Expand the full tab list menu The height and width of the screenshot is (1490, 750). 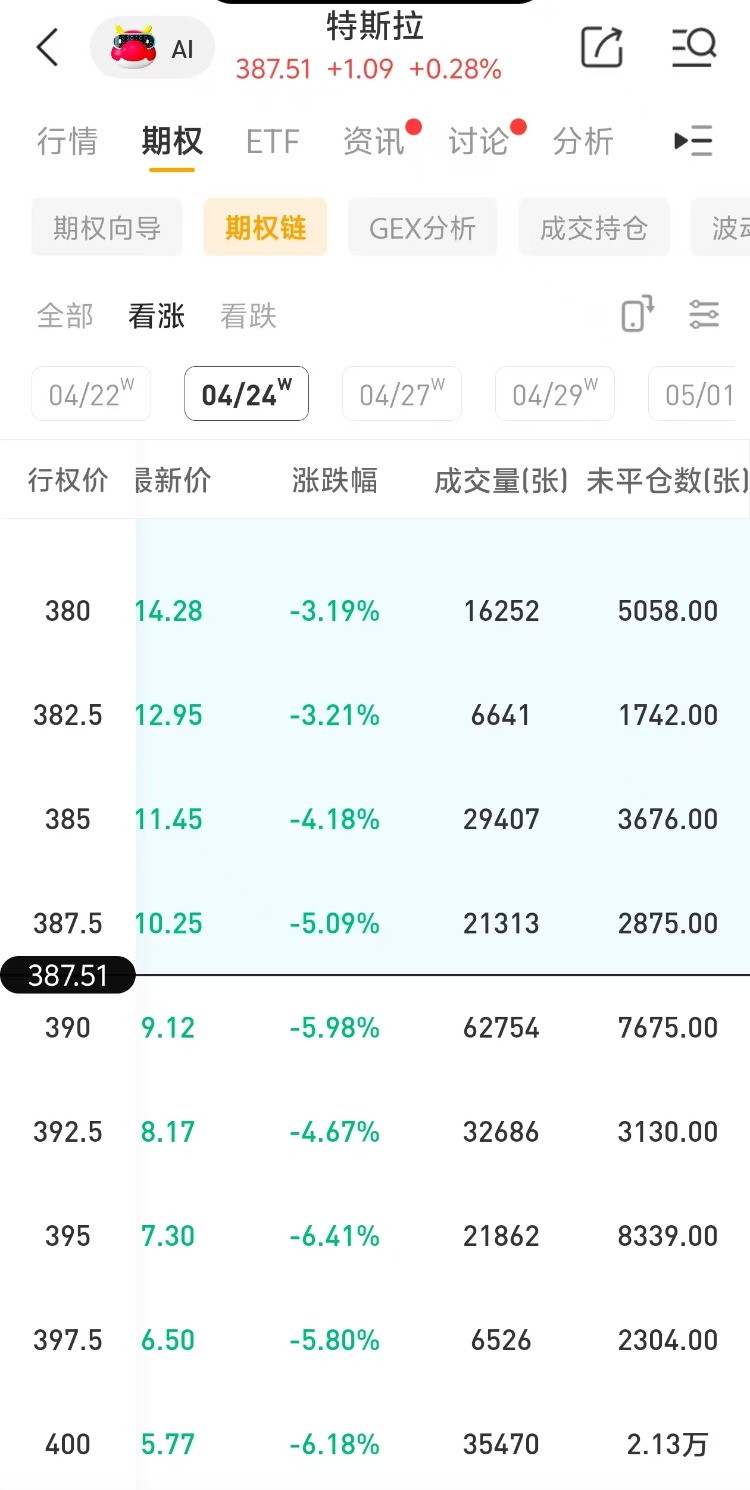693,141
